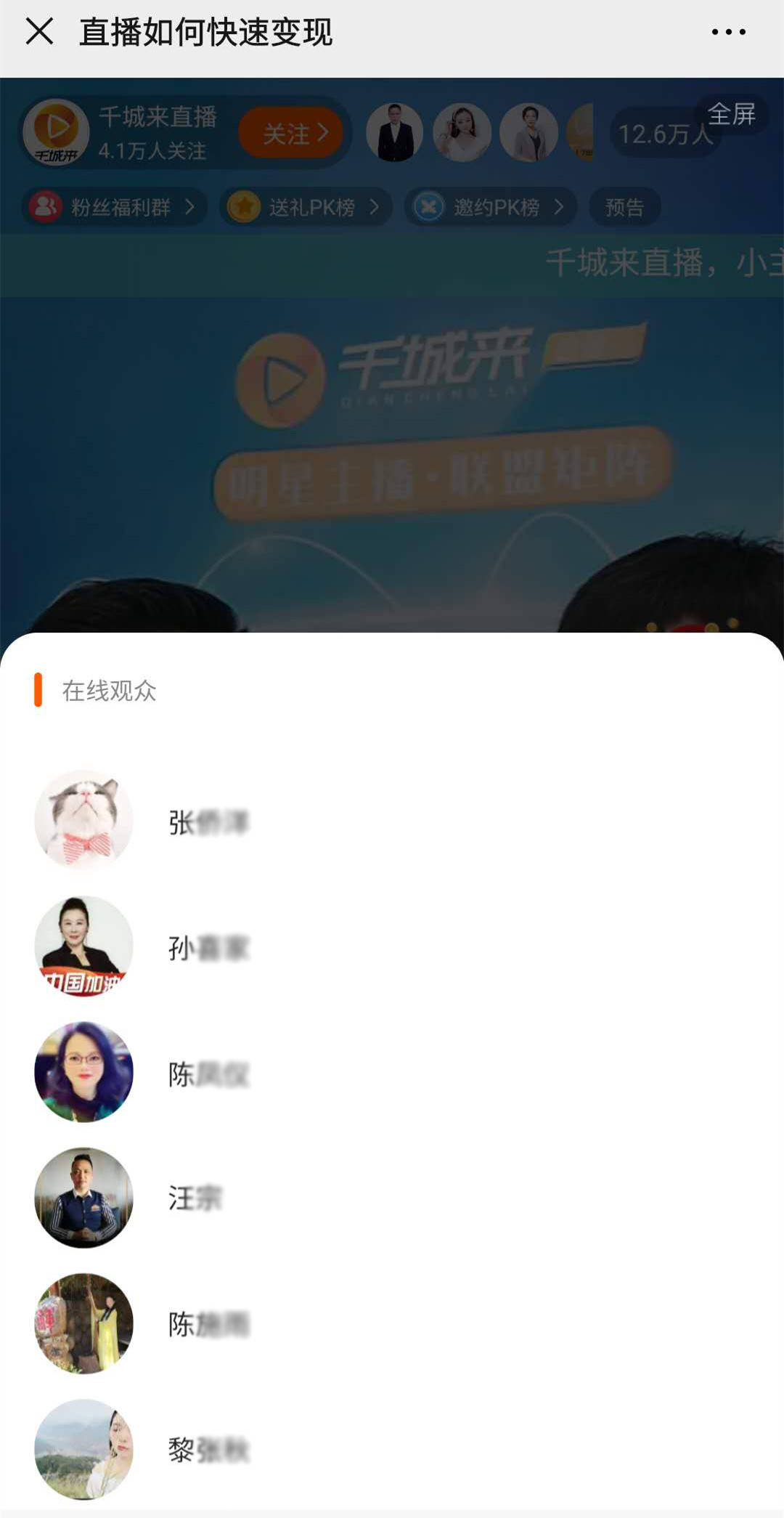The width and height of the screenshot is (784, 1518).
Task: Close the live stream page
Action: click(39, 32)
